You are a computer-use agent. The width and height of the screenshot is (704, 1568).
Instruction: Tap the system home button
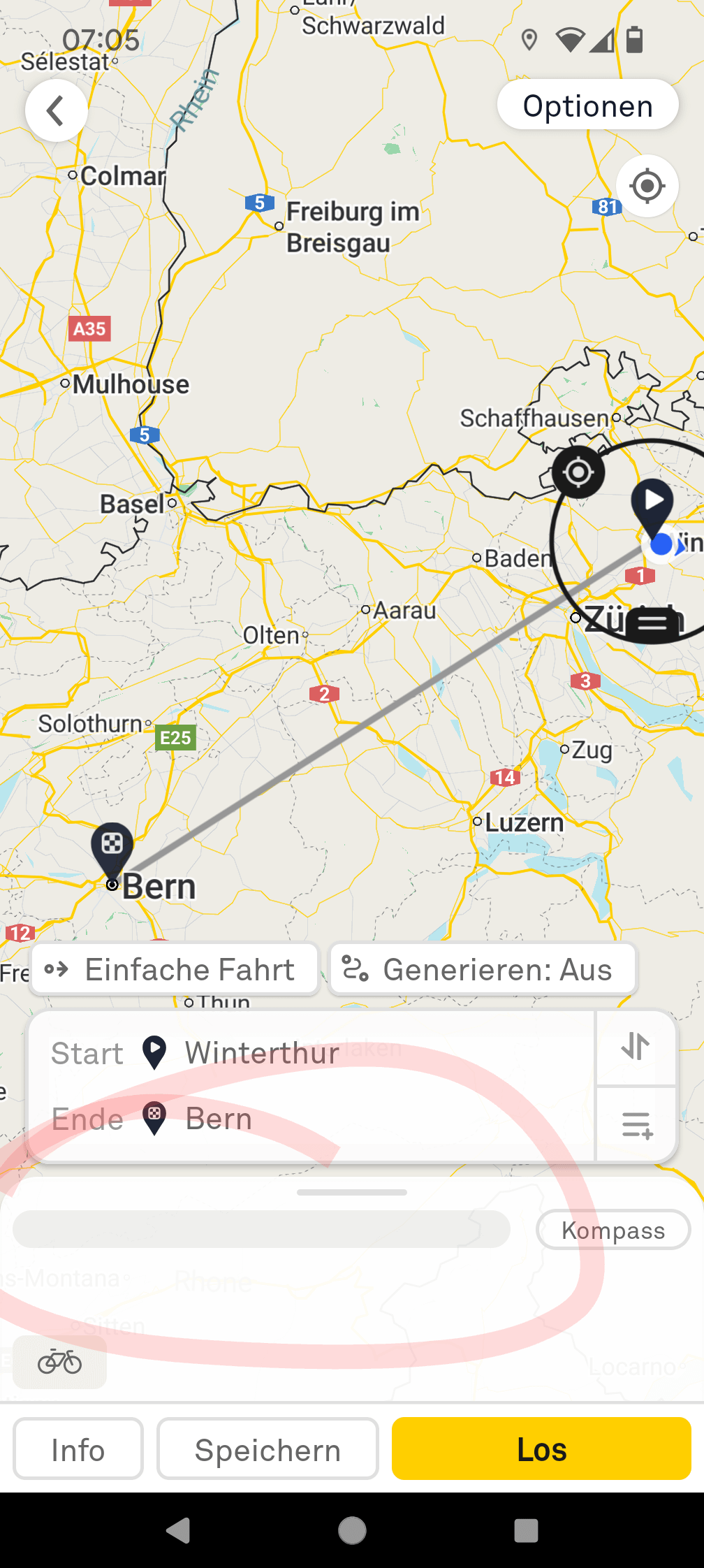click(352, 1530)
